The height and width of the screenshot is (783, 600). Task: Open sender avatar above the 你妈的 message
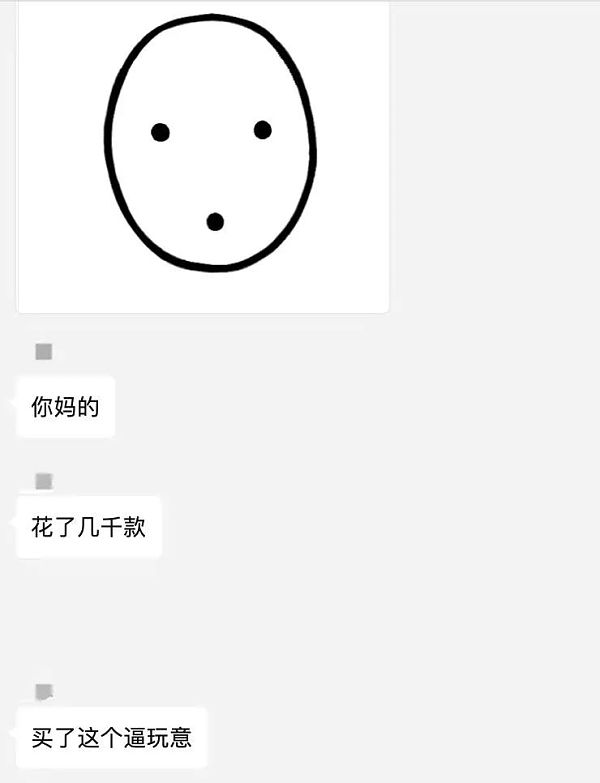click(x=44, y=352)
